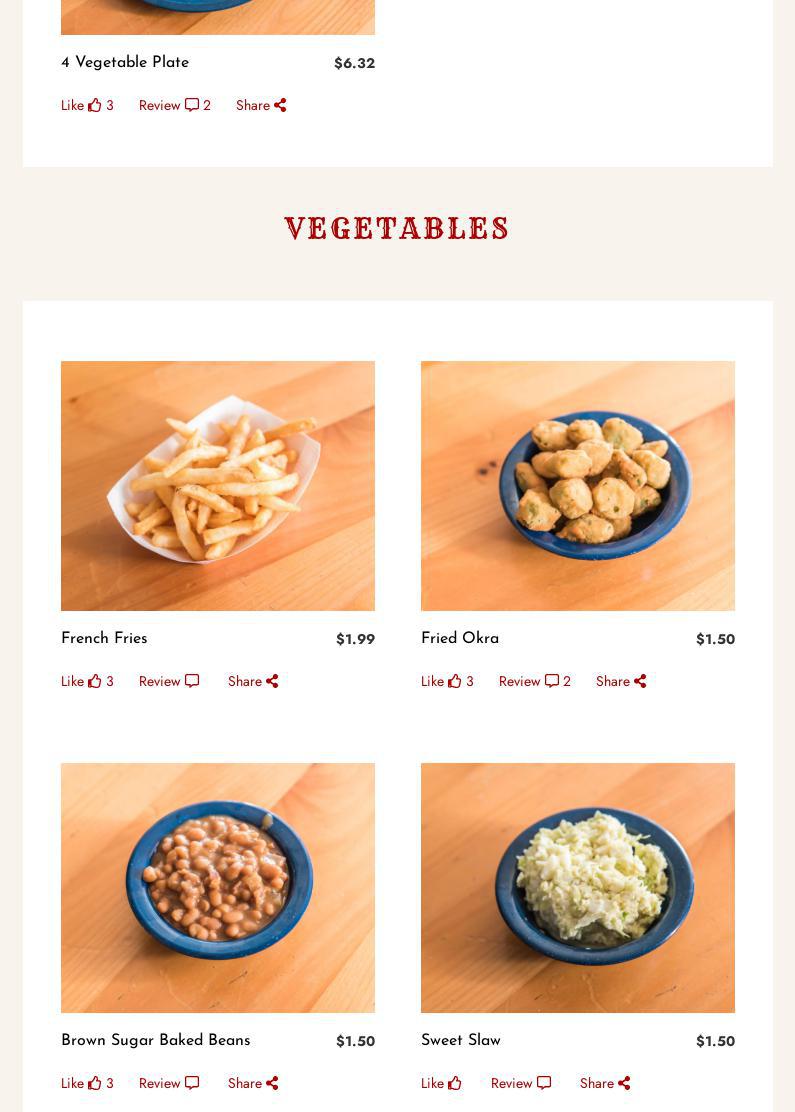The width and height of the screenshot is (795, 1112).
Task: Share the Fried Okra item
Action: coord(620,681)
